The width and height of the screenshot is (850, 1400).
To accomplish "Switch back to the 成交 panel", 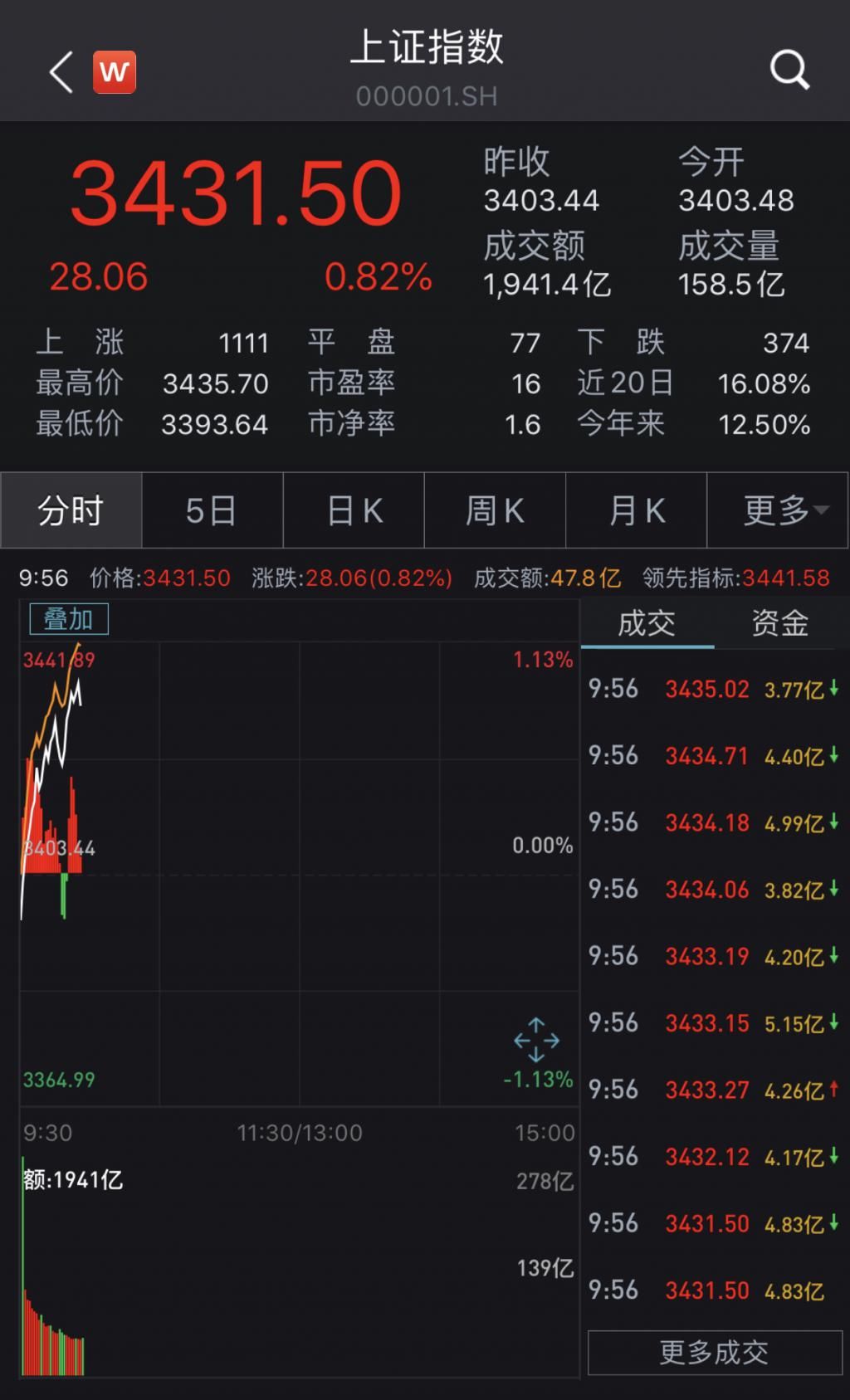I will pyautogui.click(x=647, y=624).
